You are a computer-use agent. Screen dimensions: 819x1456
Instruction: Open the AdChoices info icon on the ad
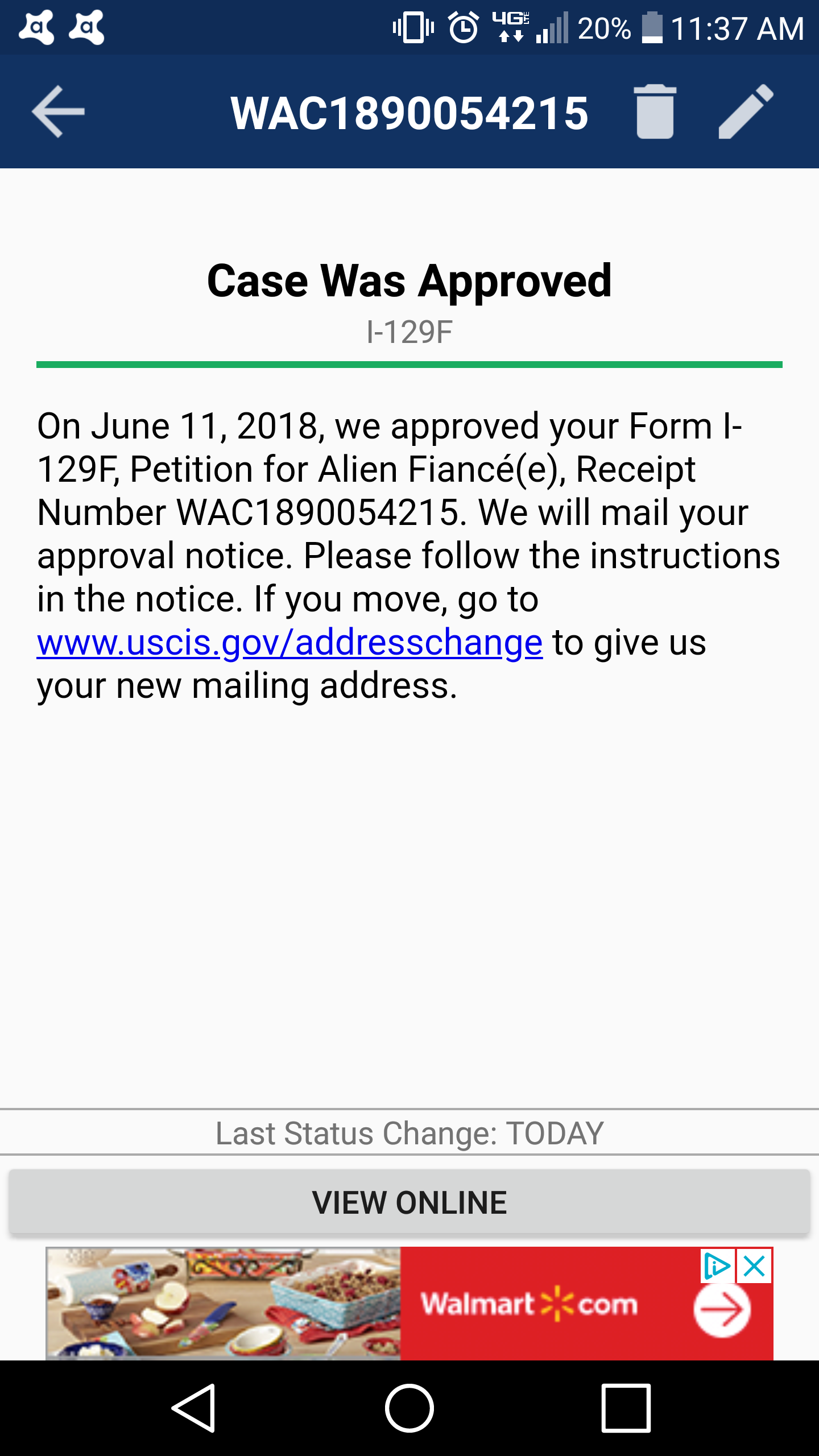(718, 1266)
